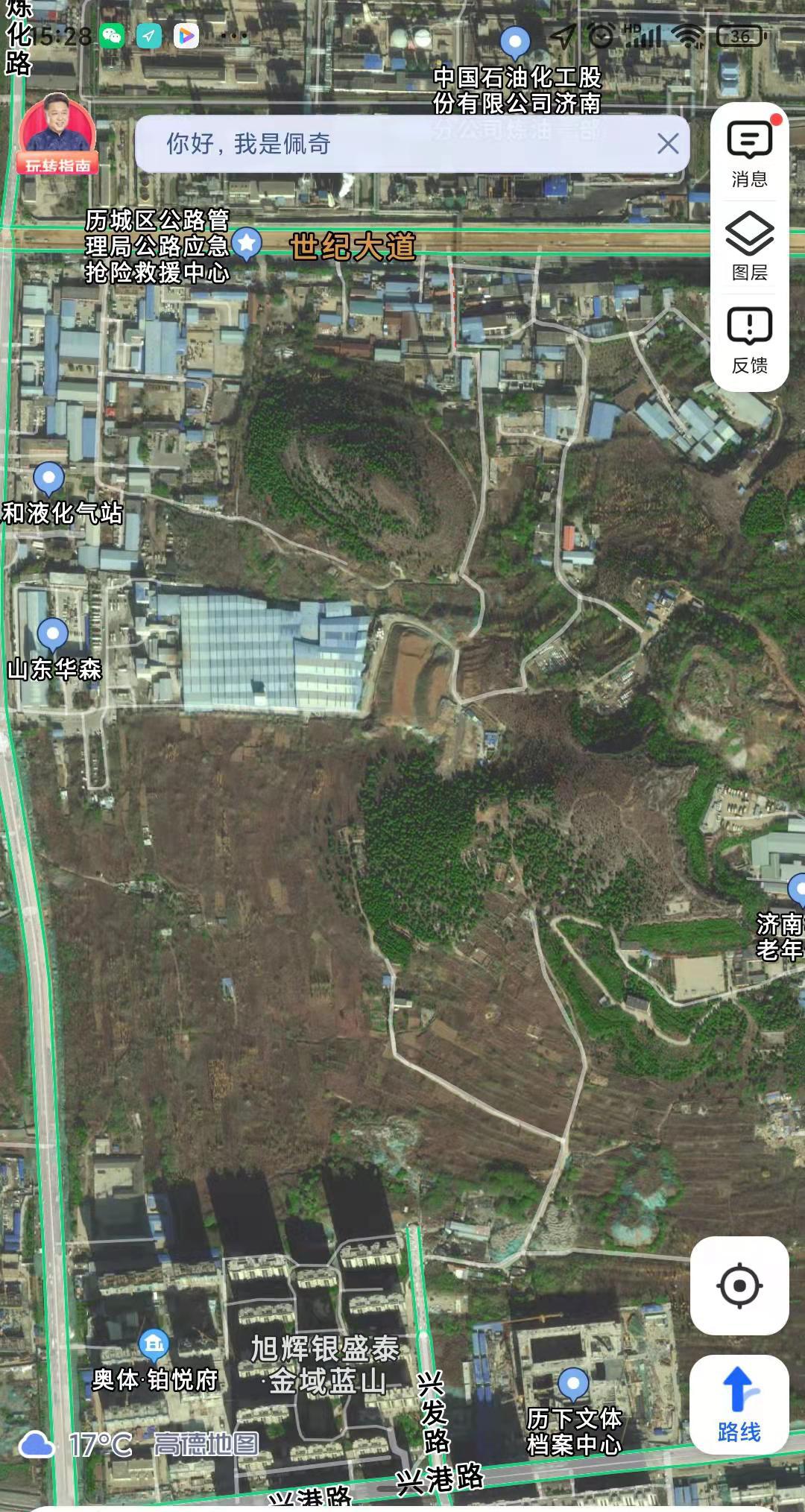Select the 山东华森 map marker

coord(53,634)
